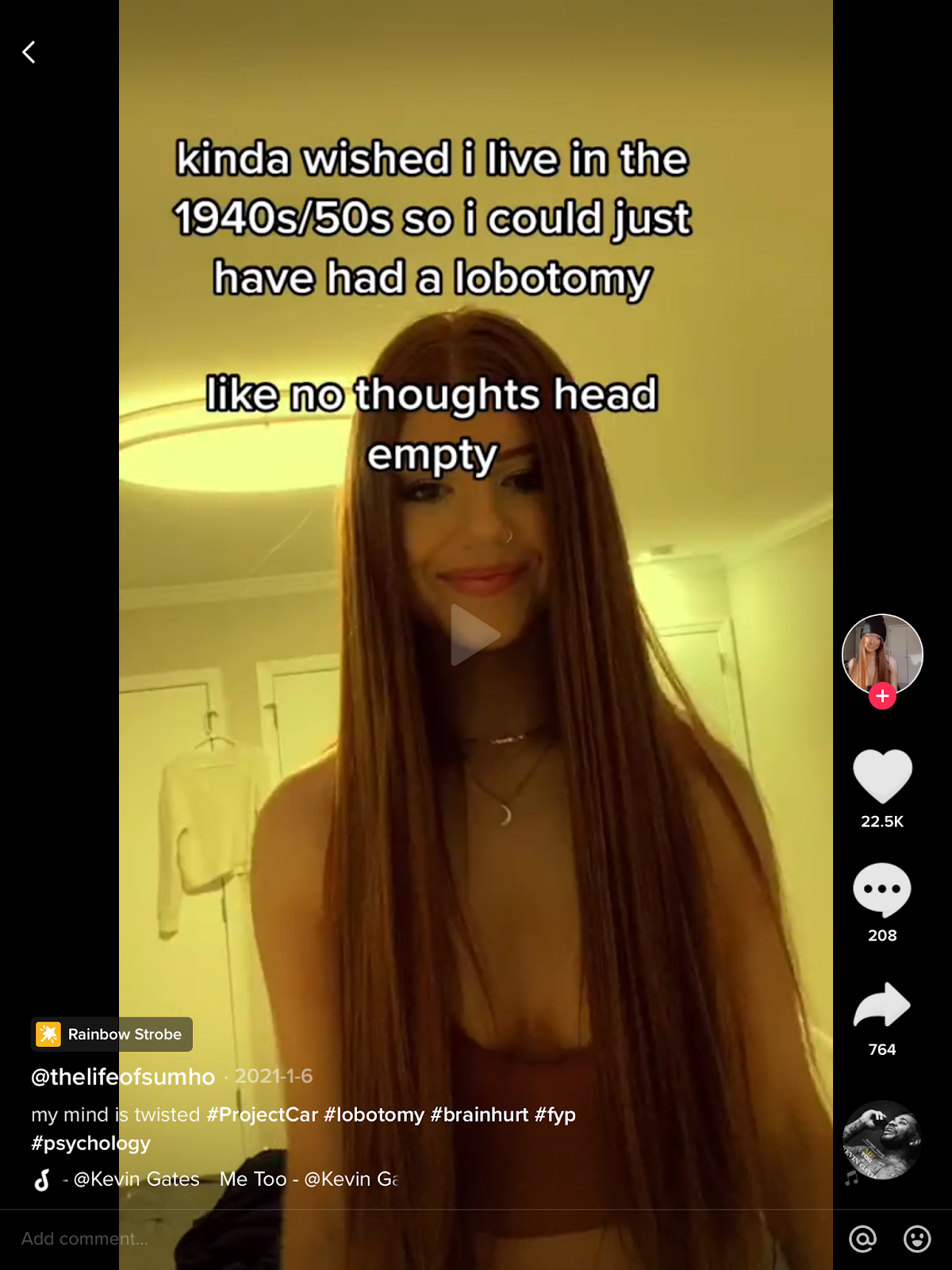Open the comments bubble
The width and height of the screenshot is (952, 1270).
click(x=882, y=890)
